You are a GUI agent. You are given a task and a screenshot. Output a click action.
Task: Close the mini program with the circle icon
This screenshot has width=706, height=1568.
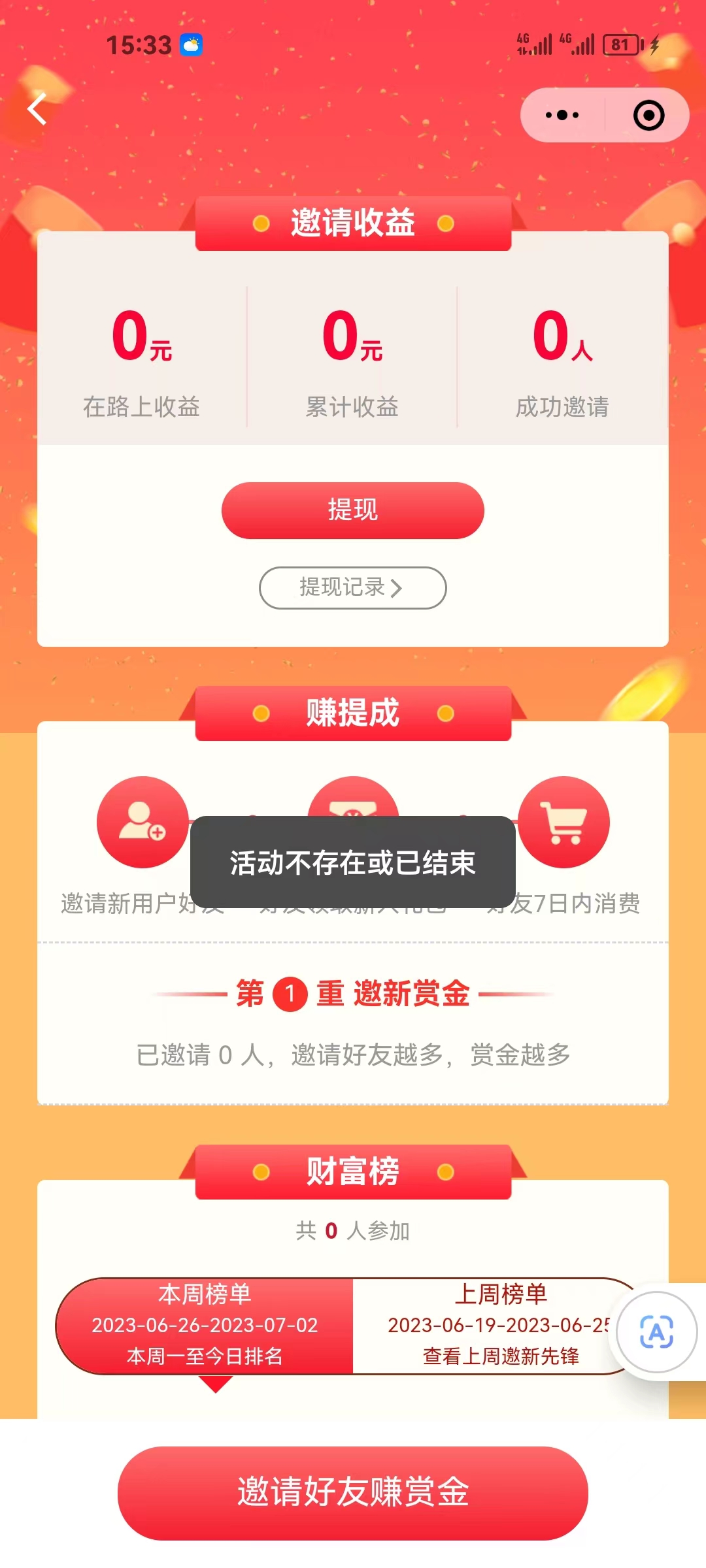648,116
